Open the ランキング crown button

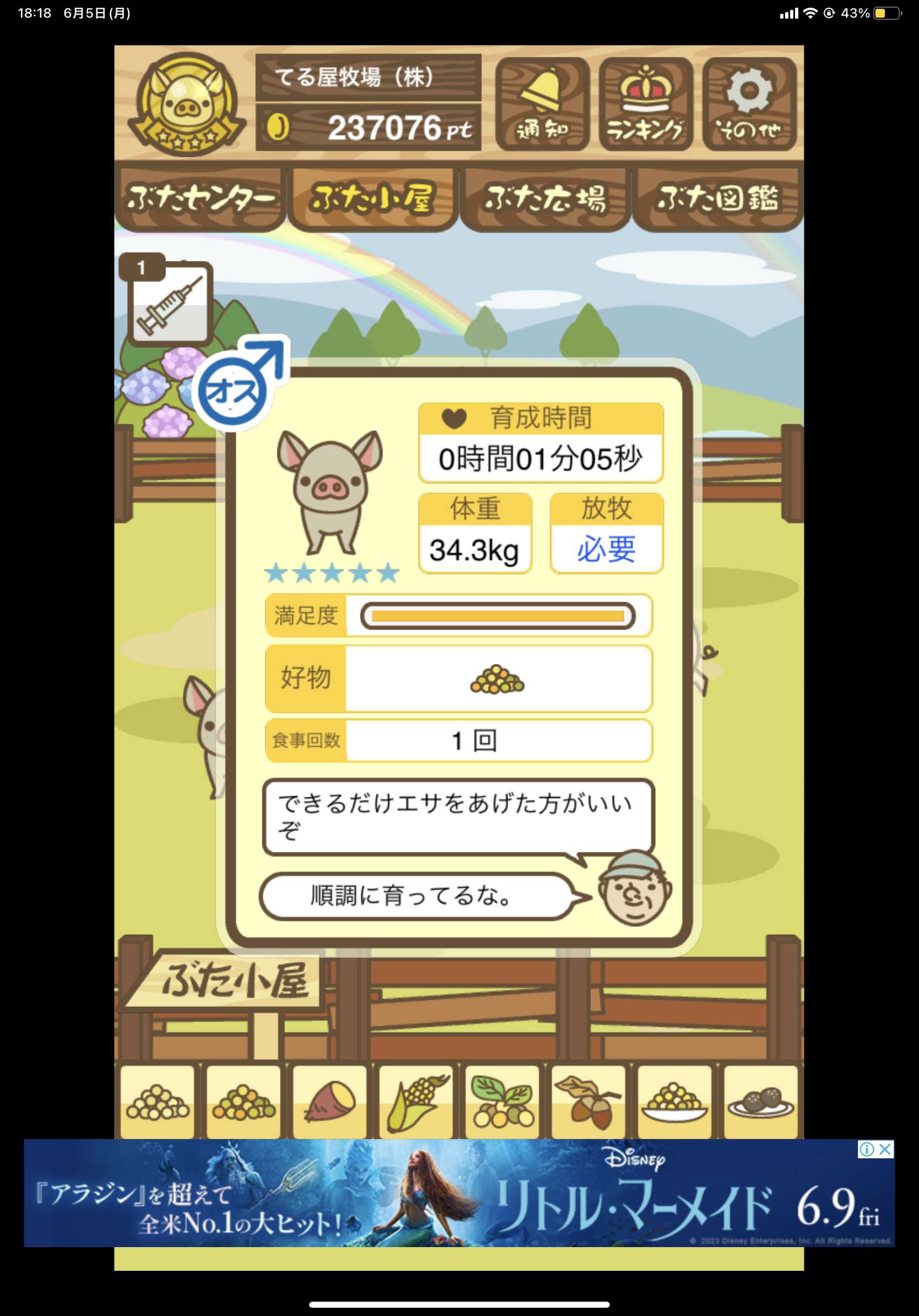click(x=645, y=104)
